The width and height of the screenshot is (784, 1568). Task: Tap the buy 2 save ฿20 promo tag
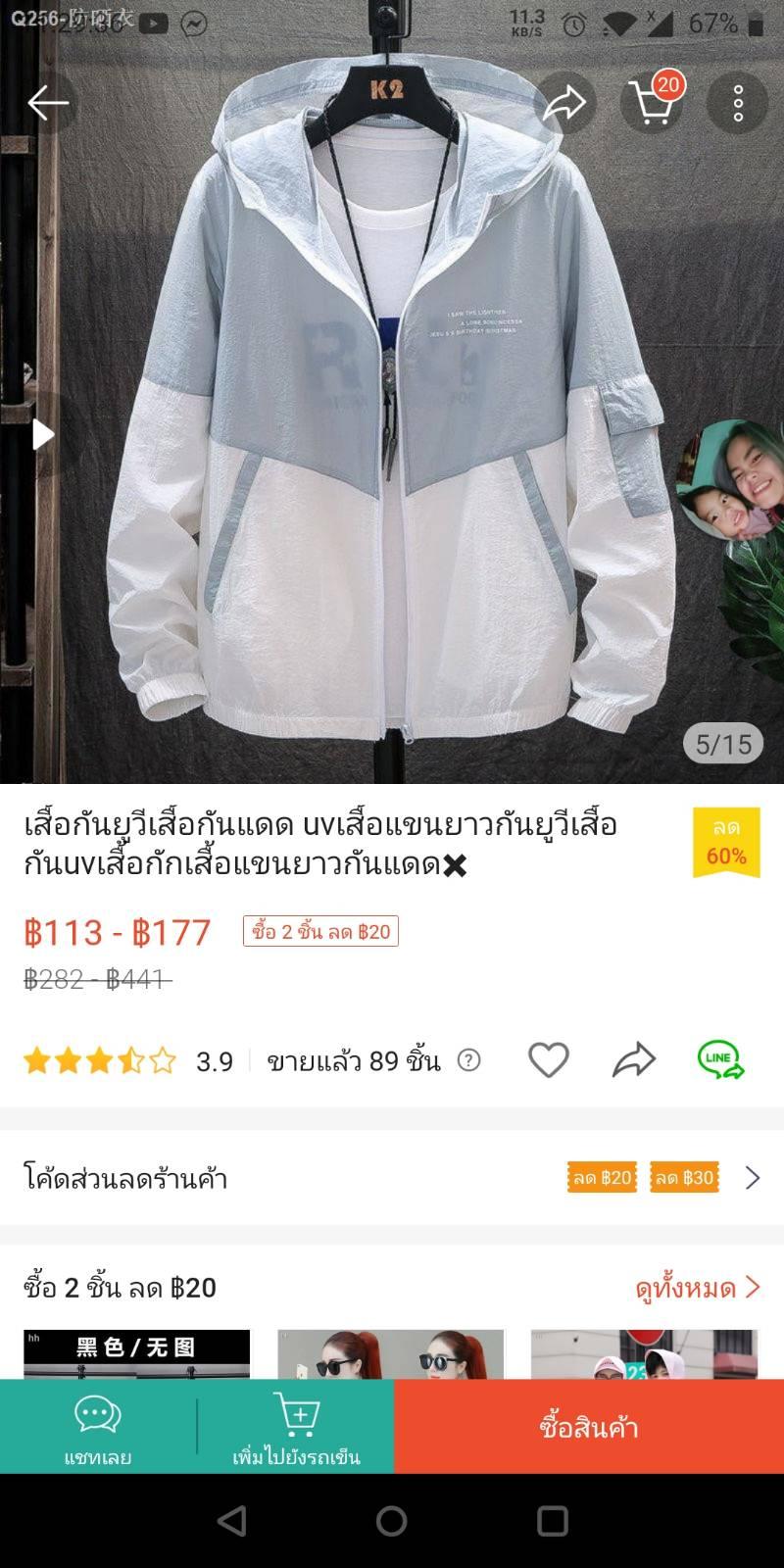(320, 931)
